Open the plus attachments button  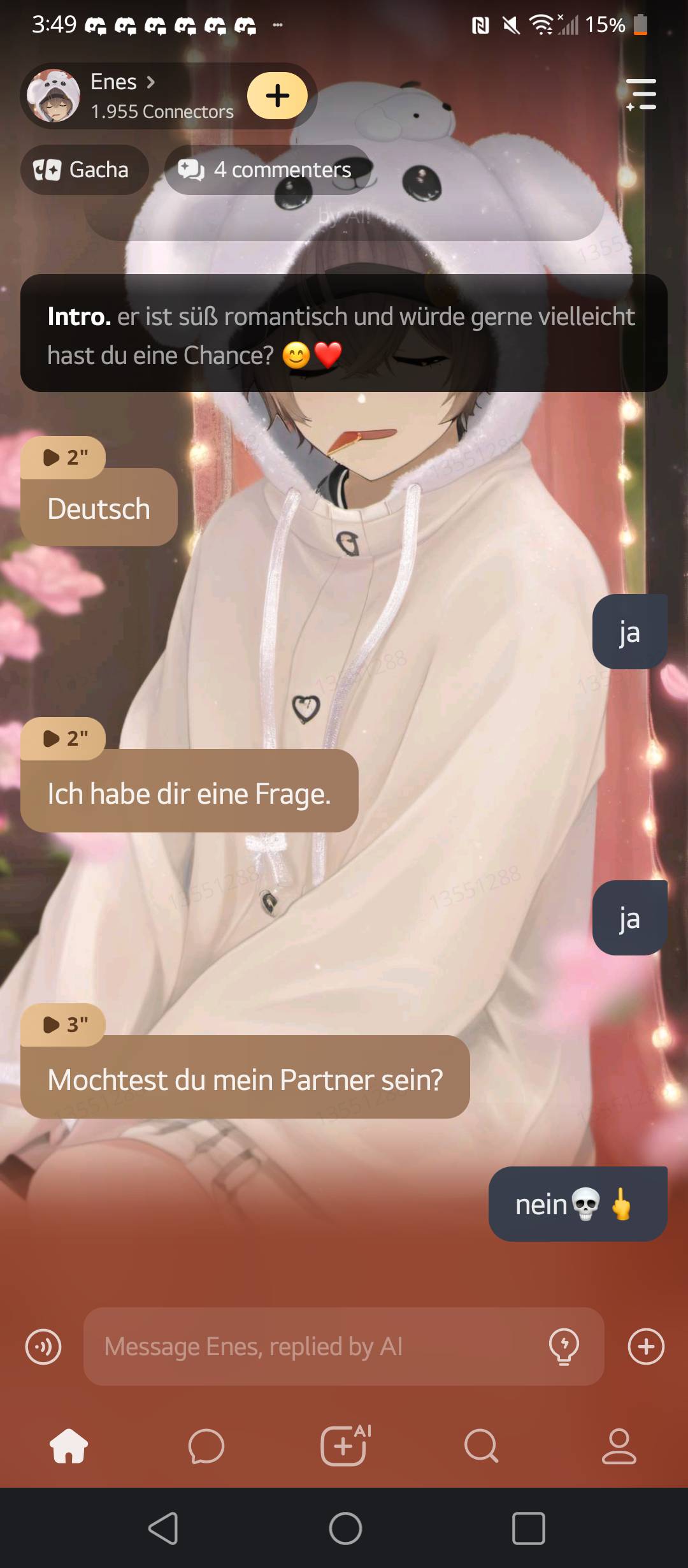[646, 1346]
